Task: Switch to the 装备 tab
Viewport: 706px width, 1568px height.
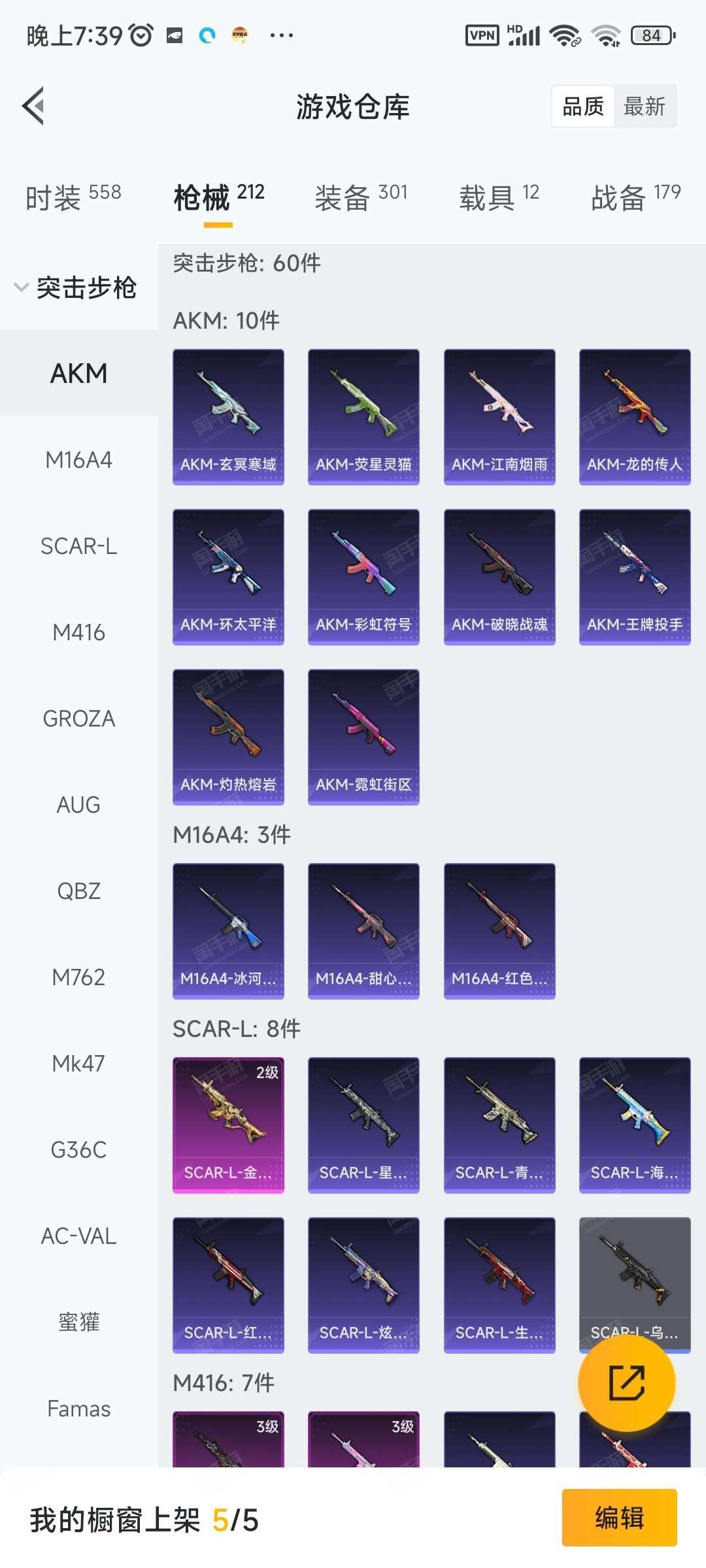Action: click(361, 197)
